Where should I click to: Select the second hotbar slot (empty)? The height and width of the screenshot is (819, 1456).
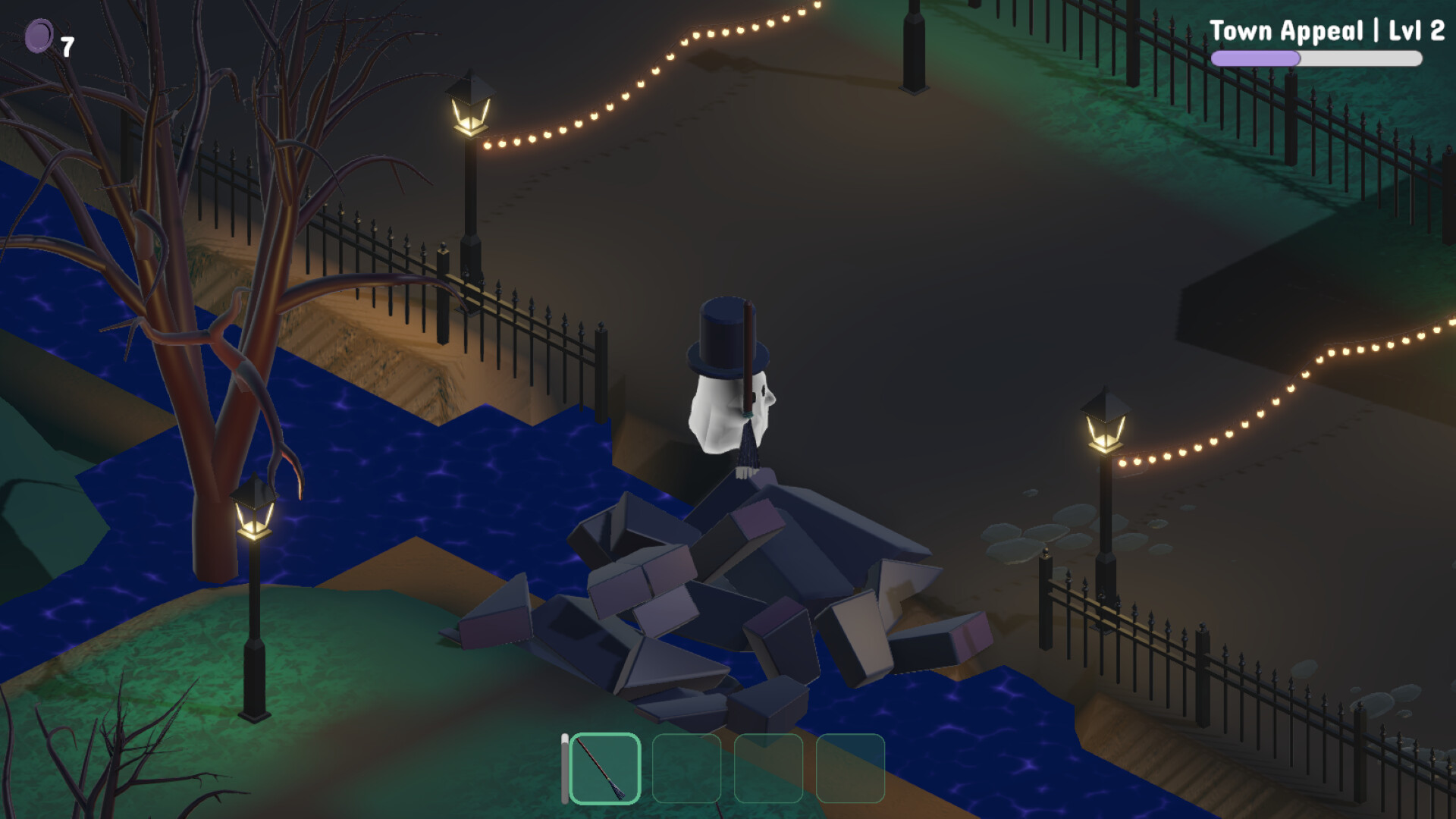[x=686, y=768]
